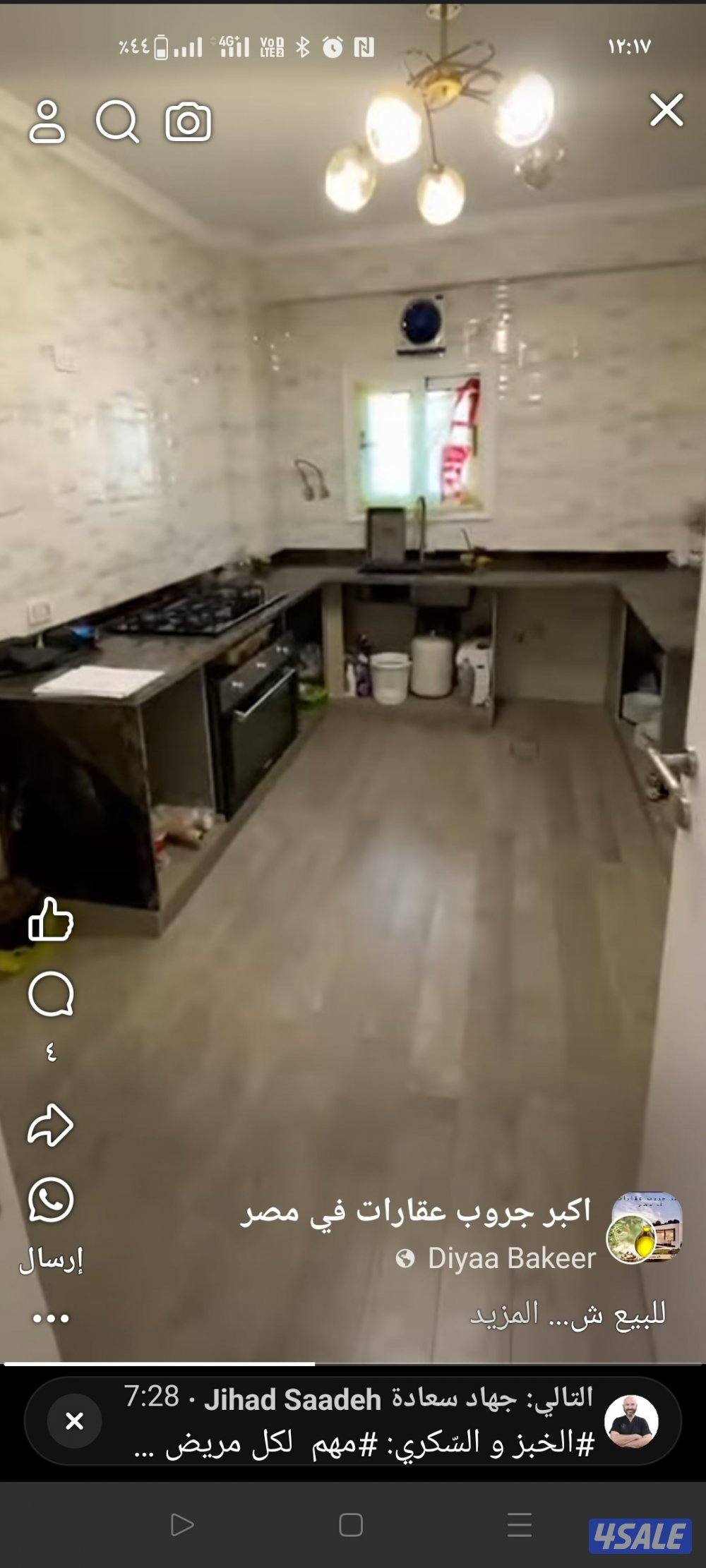The height and width of the screenshot is (1568, 706).
Task: Like this video
Action: 50,919
